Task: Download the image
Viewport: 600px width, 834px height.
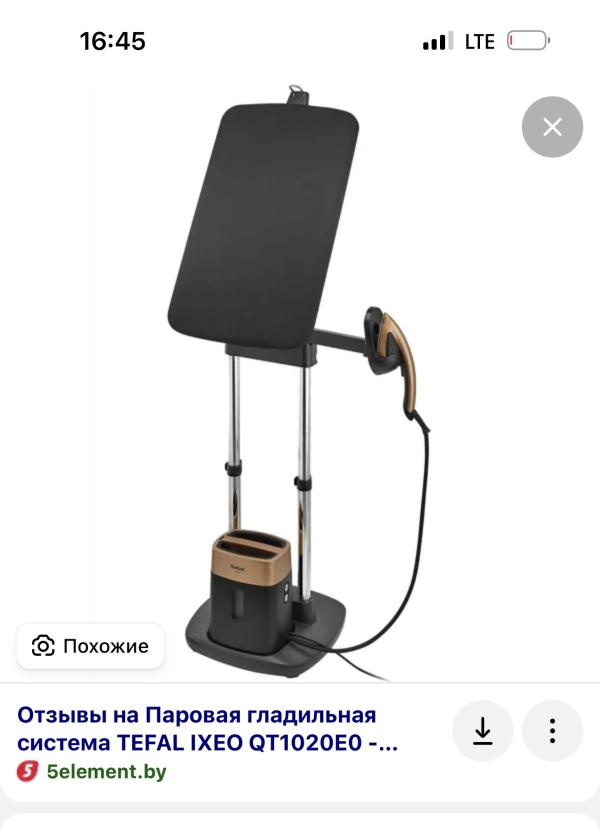Action: (482, 731)
